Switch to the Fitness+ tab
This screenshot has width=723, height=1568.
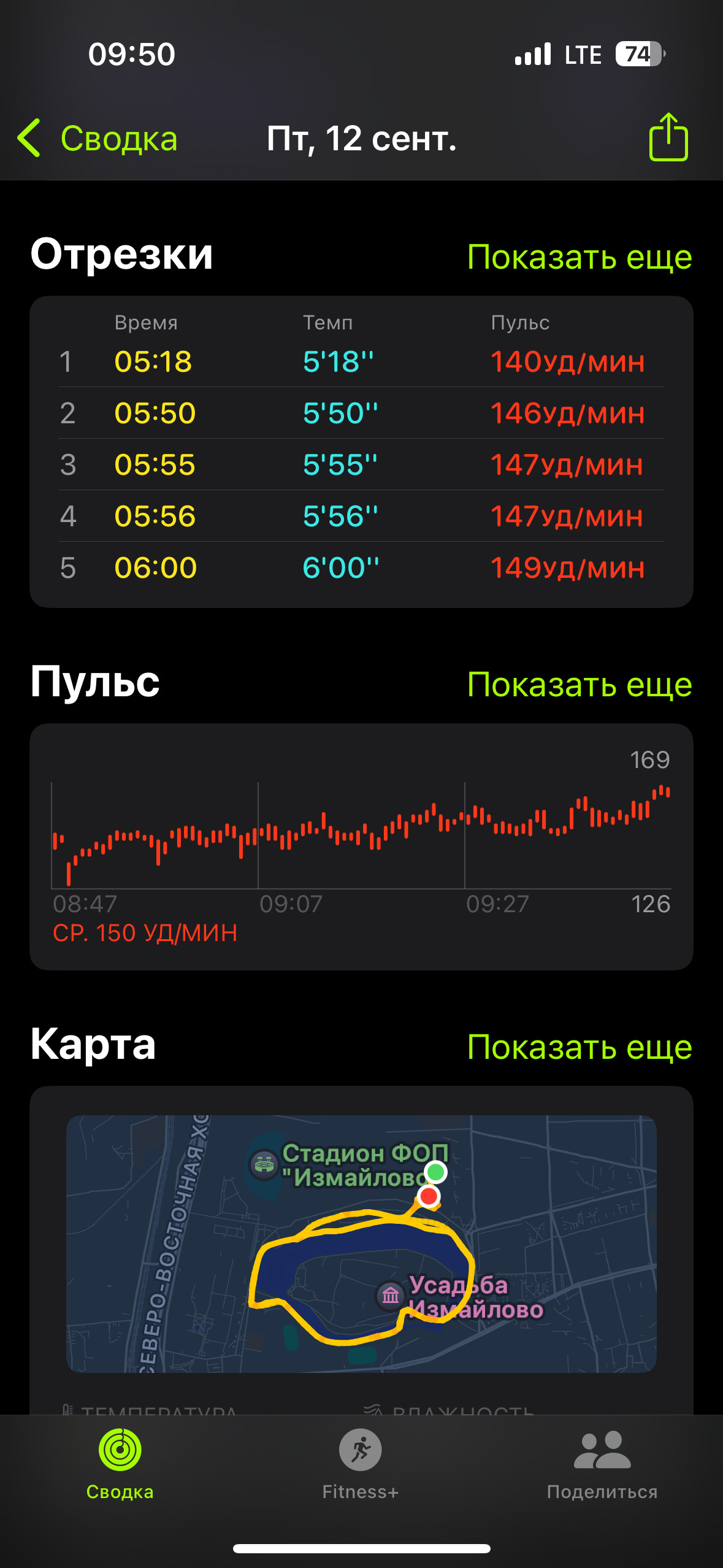pyautogui.click(x=361, y=1464)
